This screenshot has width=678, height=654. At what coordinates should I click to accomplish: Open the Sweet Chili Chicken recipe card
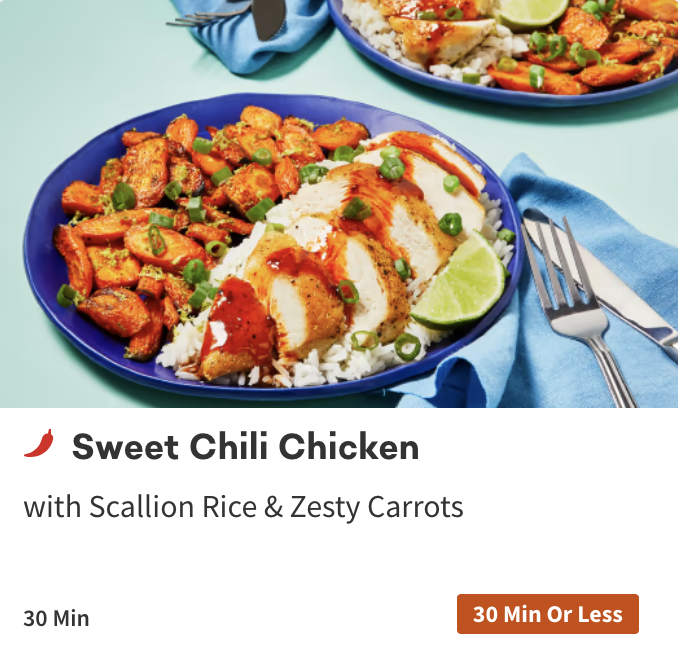pyautogui.click(x=245, y=447)
